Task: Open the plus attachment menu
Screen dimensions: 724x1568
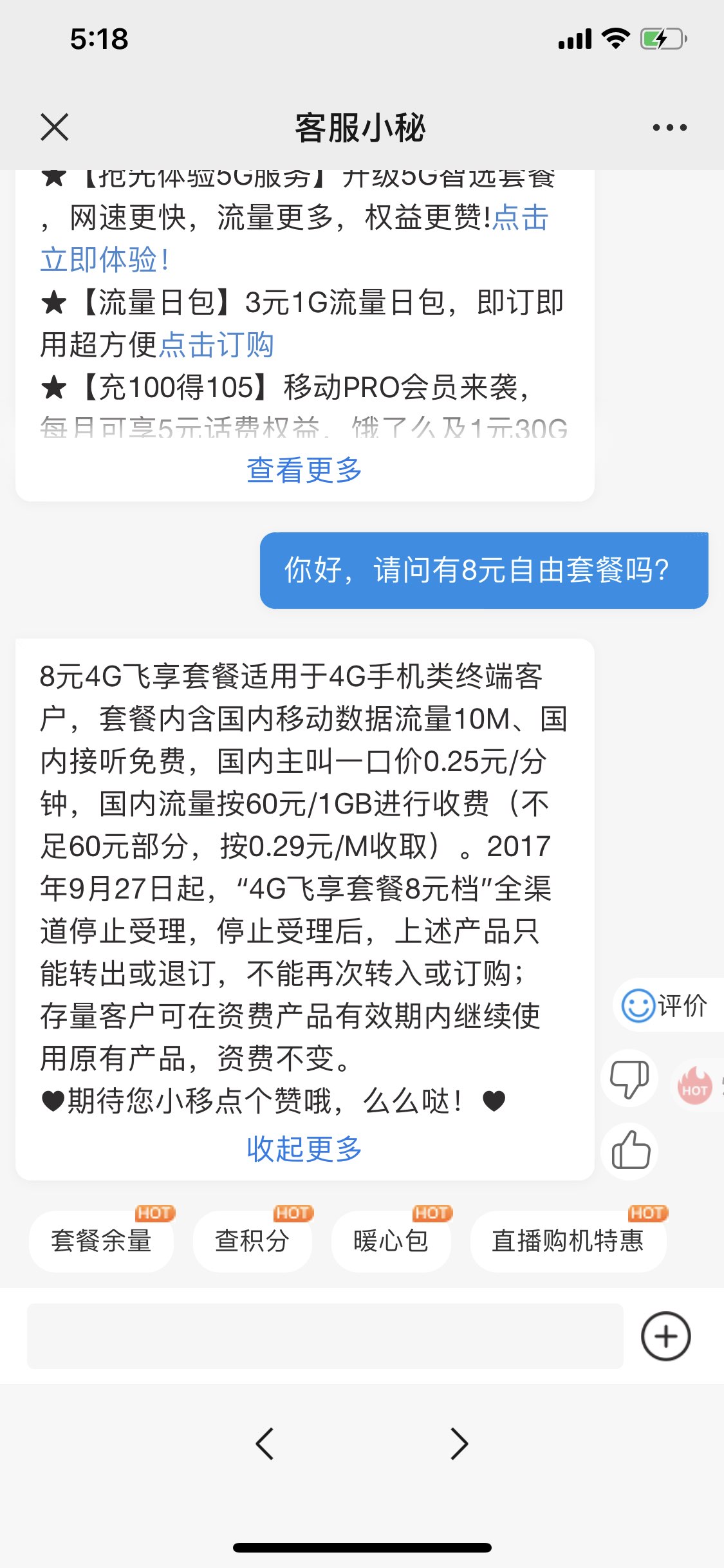Action: [x=665, y=1336]
